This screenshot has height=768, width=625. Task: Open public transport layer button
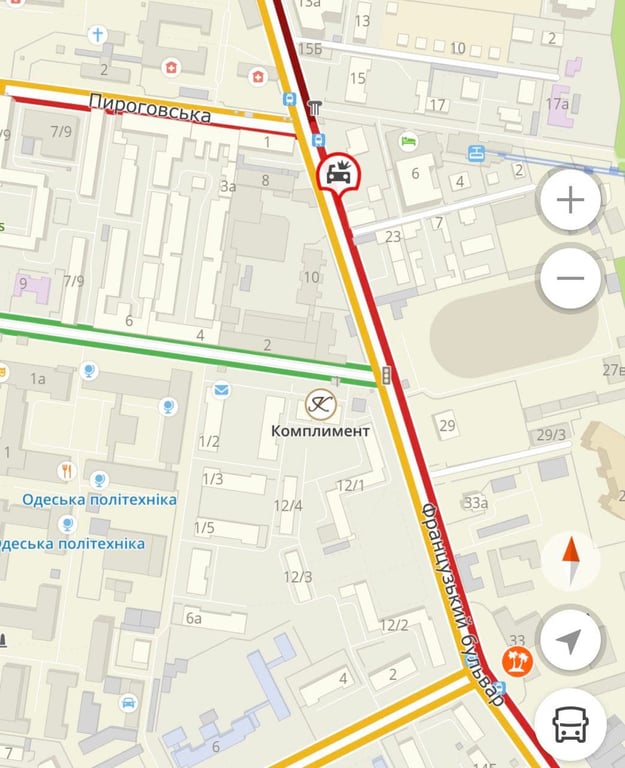coord(570,724)
